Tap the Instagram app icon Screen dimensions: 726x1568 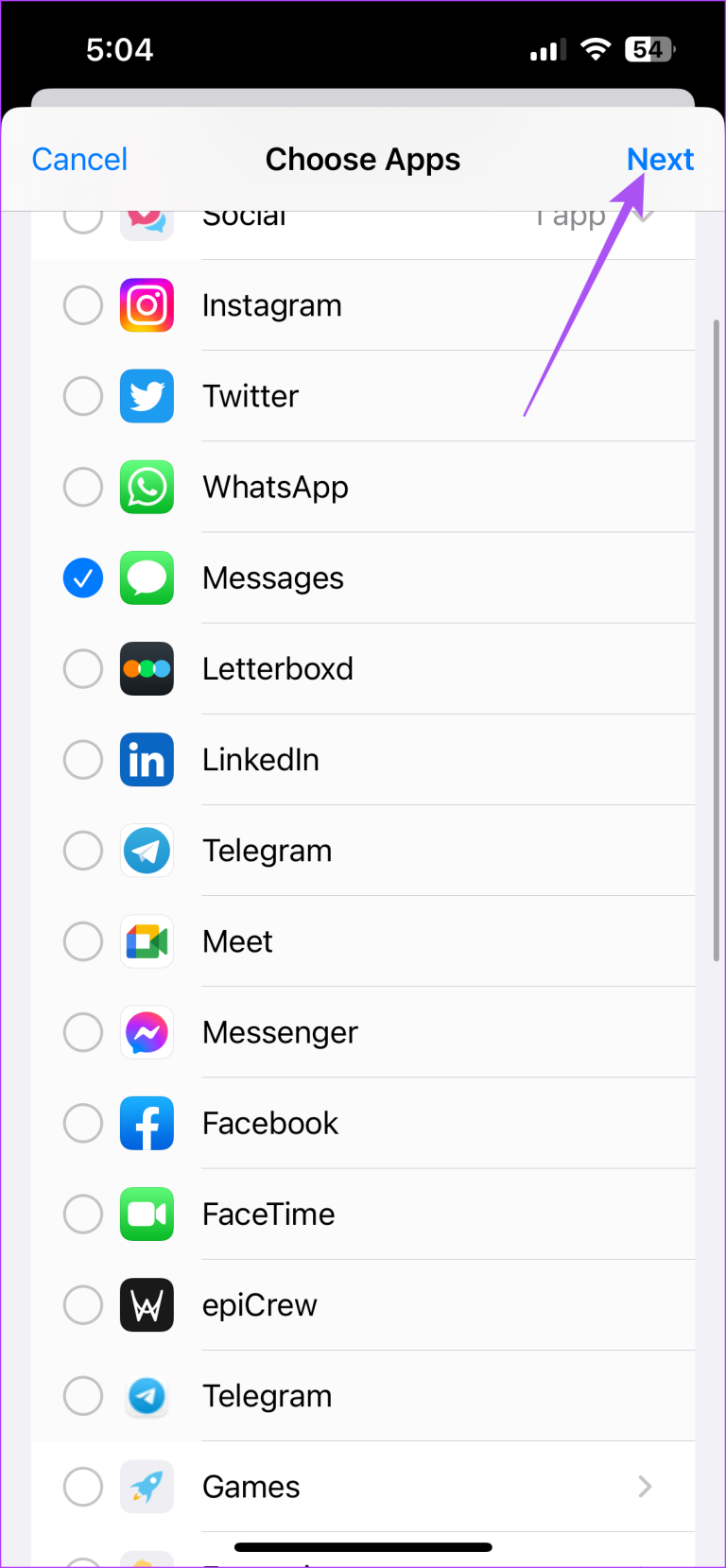point(147,304)
